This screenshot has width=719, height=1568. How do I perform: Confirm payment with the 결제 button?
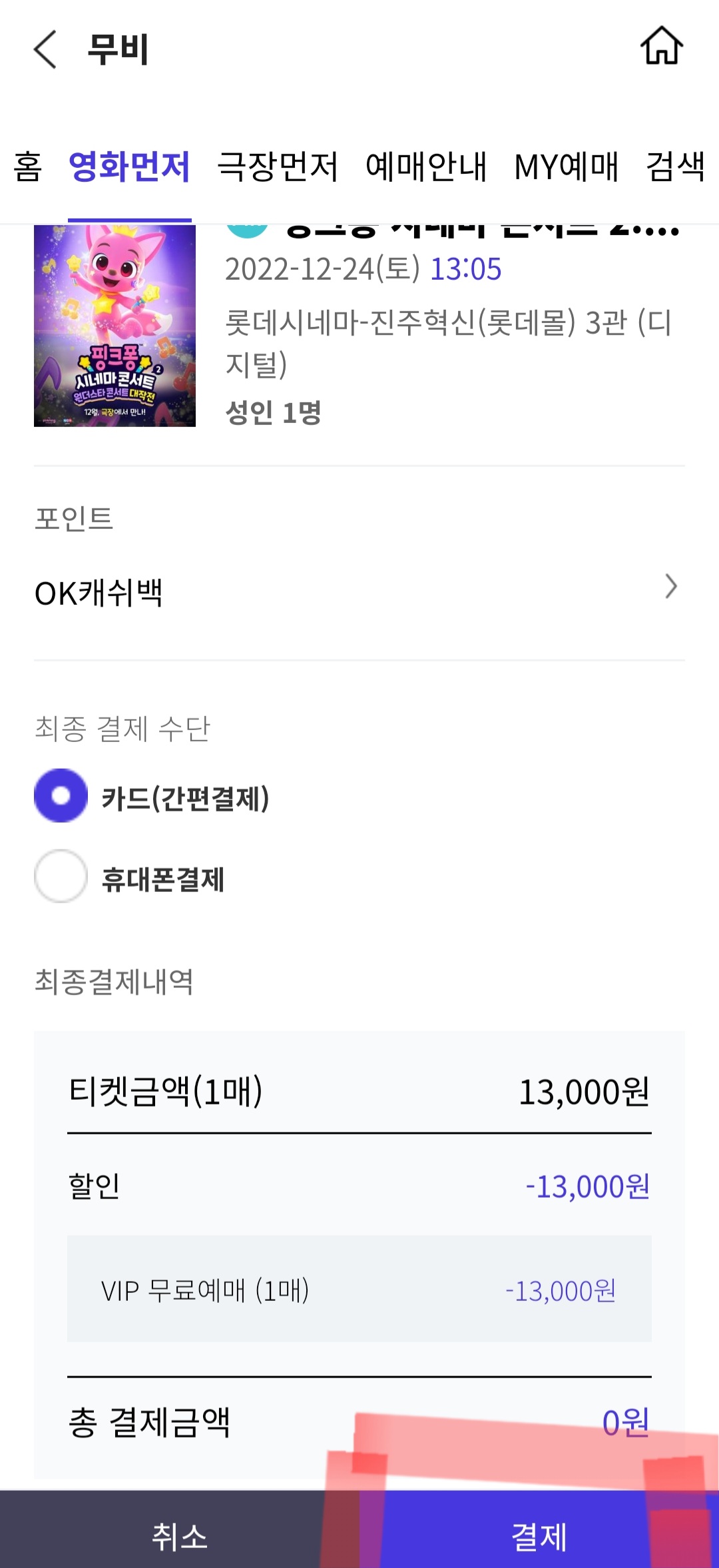tap(539, 1535)
